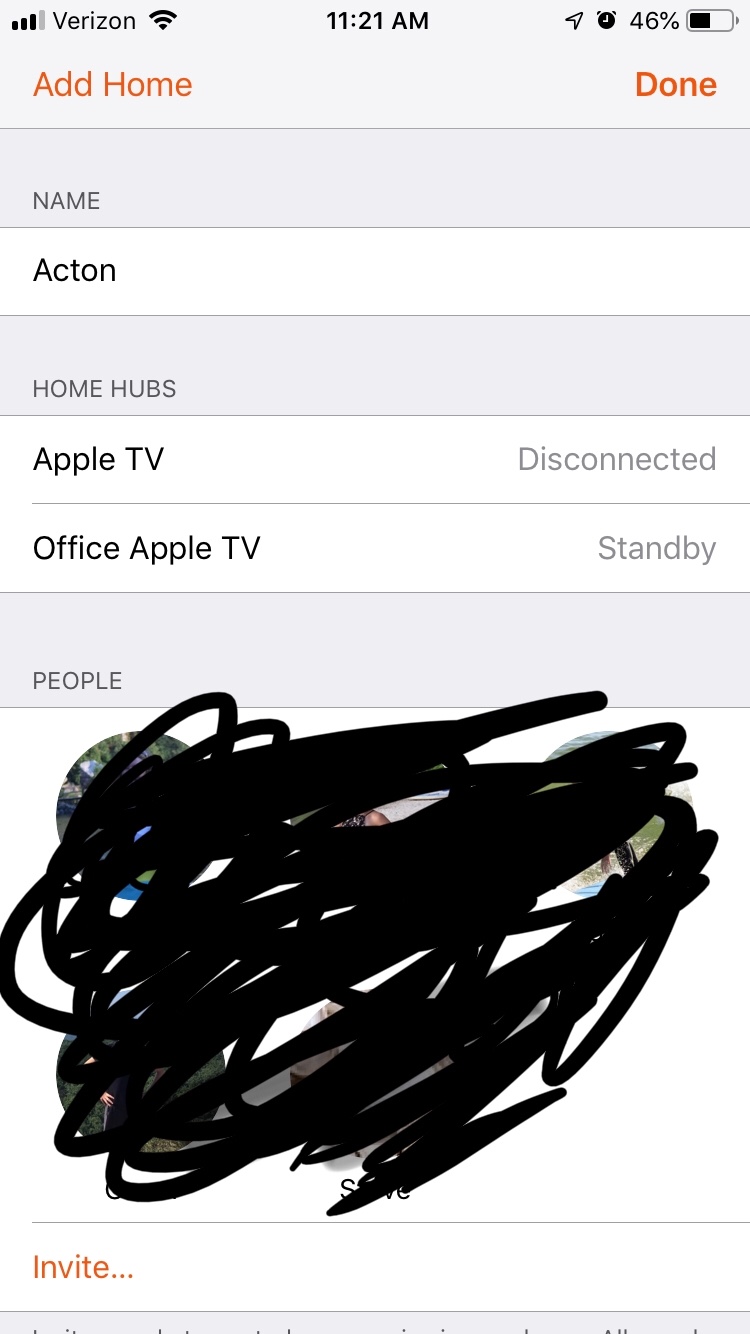Tap Add Home in the top bar
750x1334 pixels.
point(112,85)
